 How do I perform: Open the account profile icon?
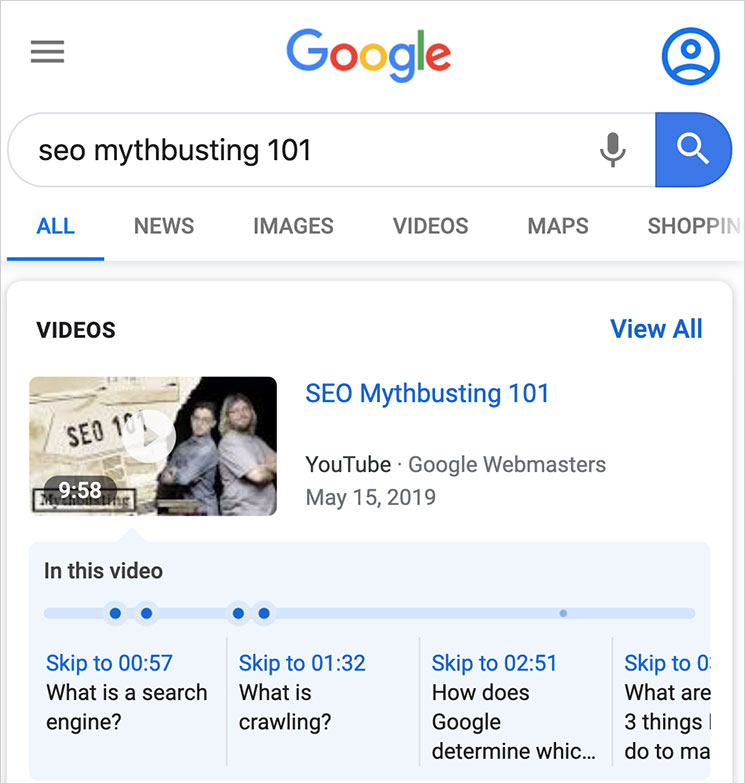tap(690, 55)
